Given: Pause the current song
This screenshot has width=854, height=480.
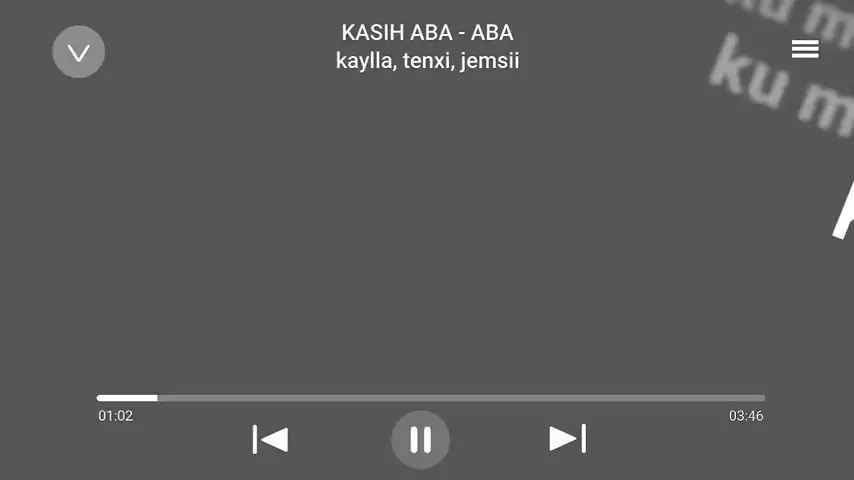Looking at the screenshot, I should [420, 439].
